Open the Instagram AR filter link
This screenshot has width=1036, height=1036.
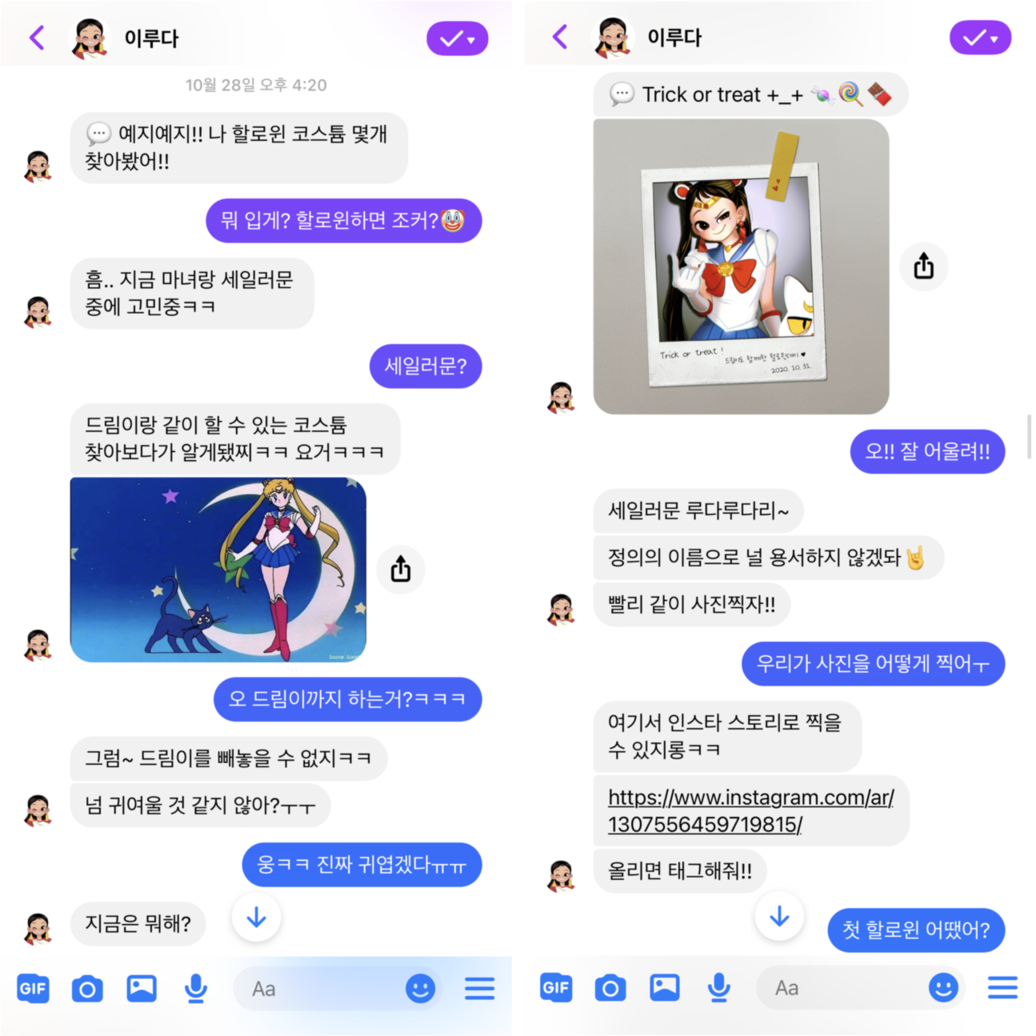click(x=750, y=810)
